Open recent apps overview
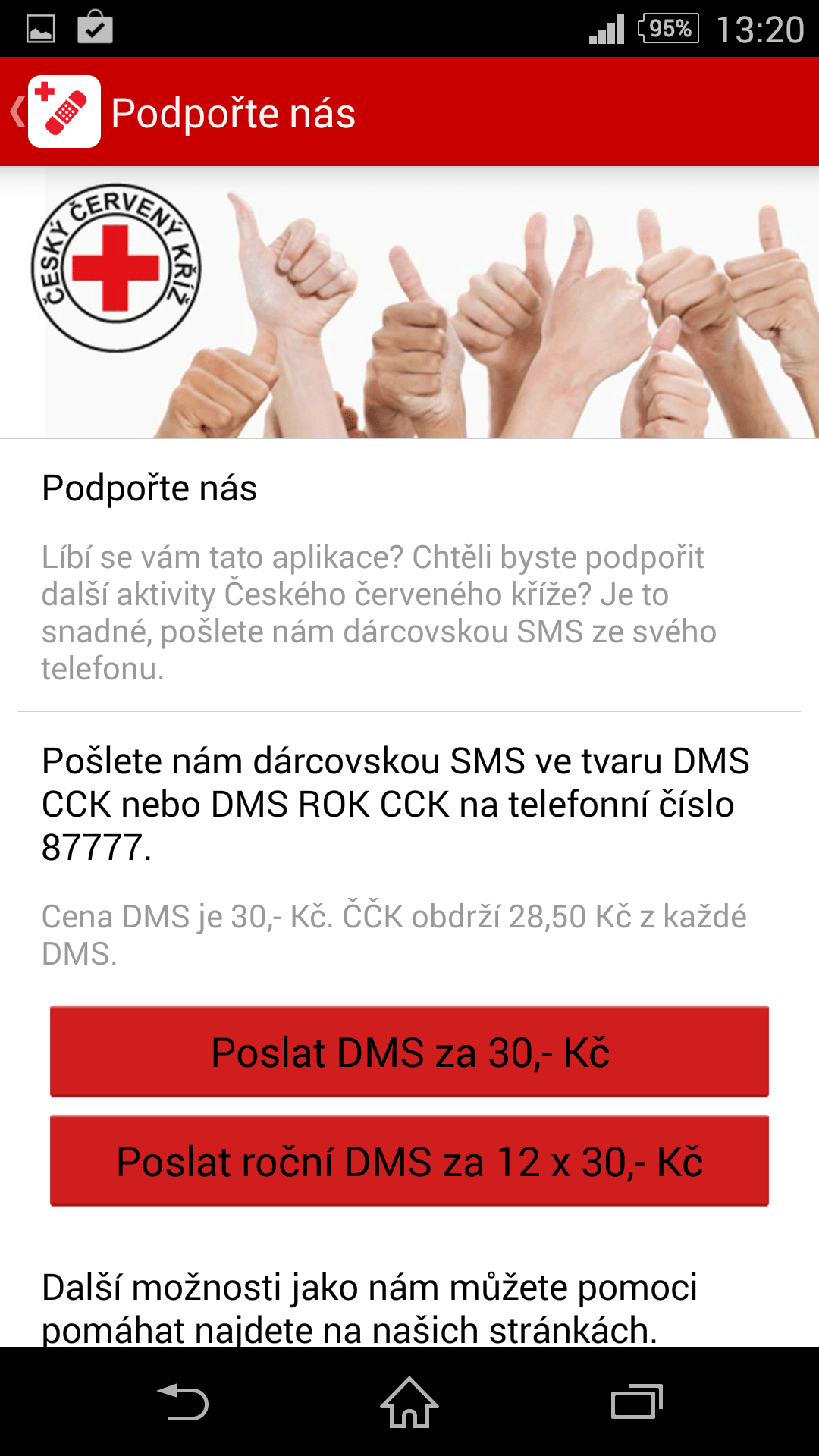The width and height of the screenshot is (819, 1456). 637,1401
